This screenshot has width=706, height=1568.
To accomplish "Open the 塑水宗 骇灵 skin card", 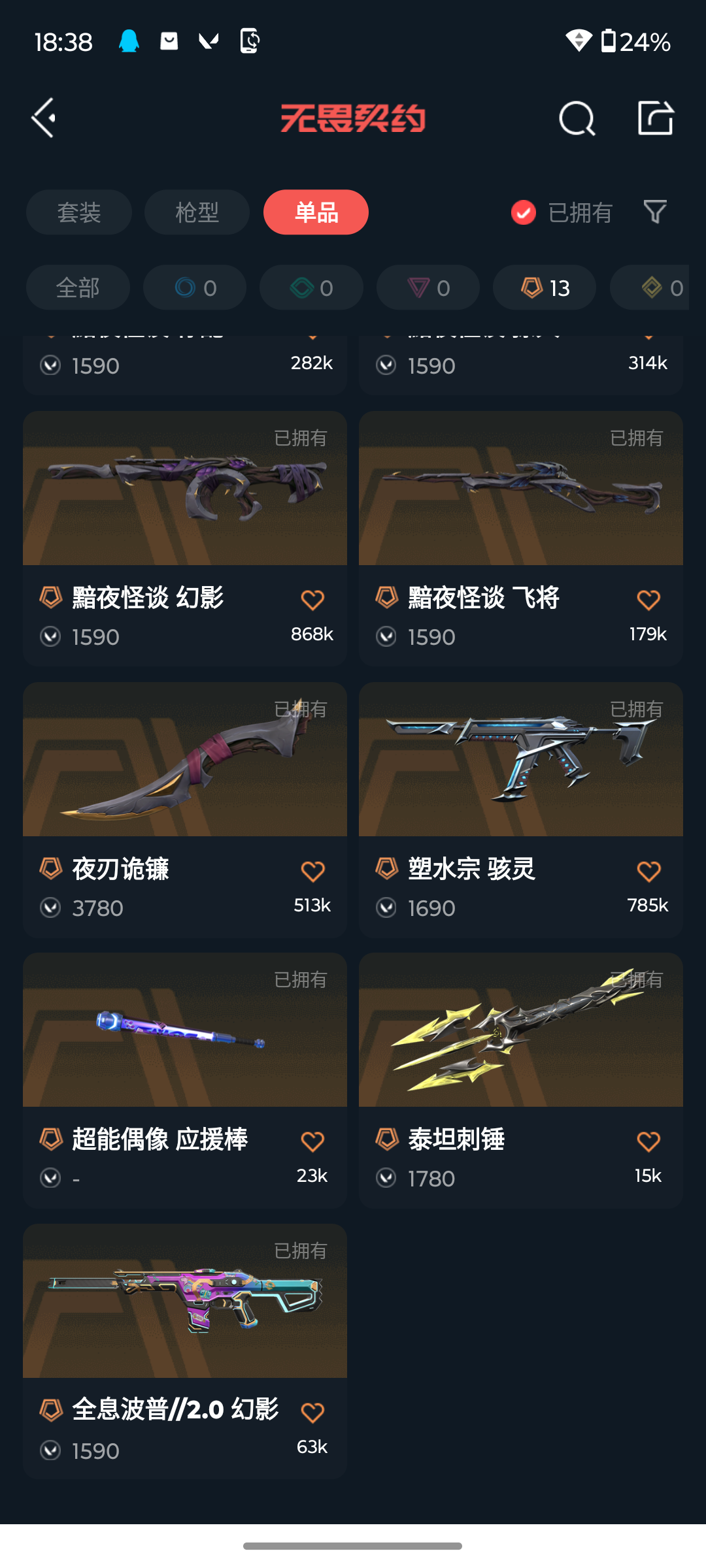I will click(521, 760).
